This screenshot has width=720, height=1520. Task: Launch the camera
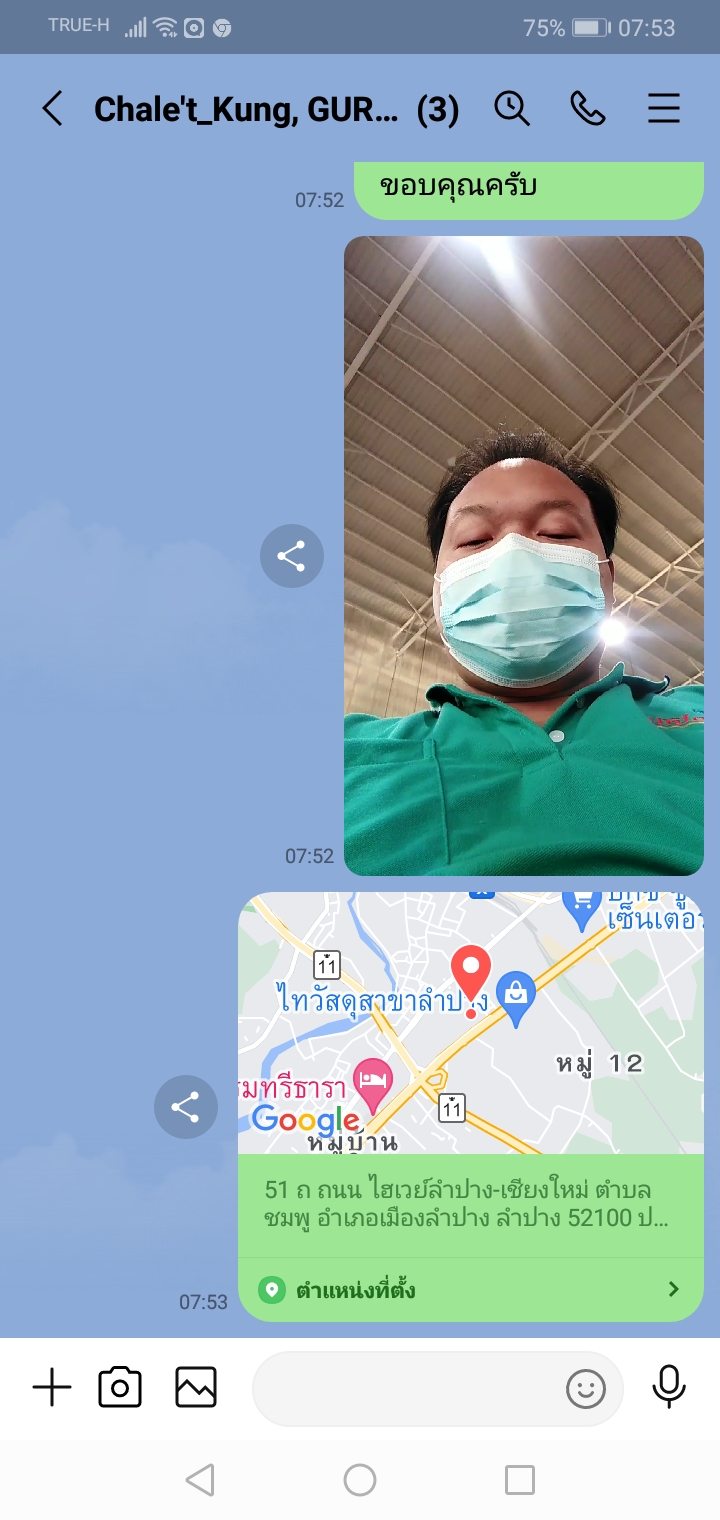point(120,1388)
